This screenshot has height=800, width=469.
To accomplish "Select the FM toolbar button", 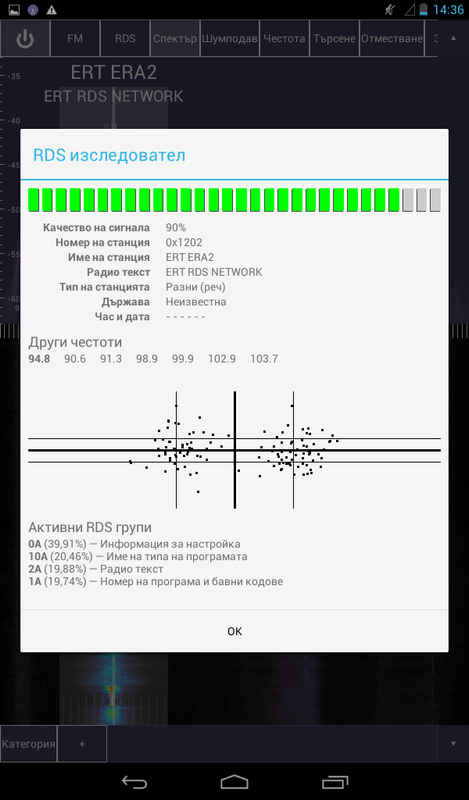I will [x=75, y=38].
